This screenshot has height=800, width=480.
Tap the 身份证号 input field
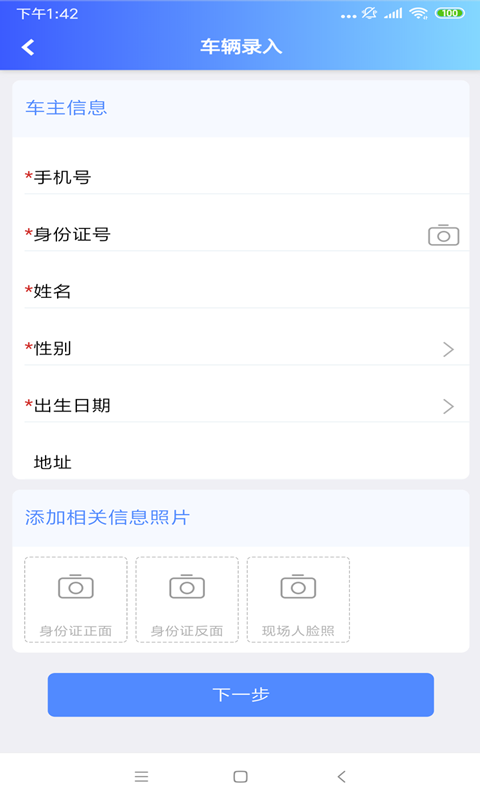click(x=246, y=234)
